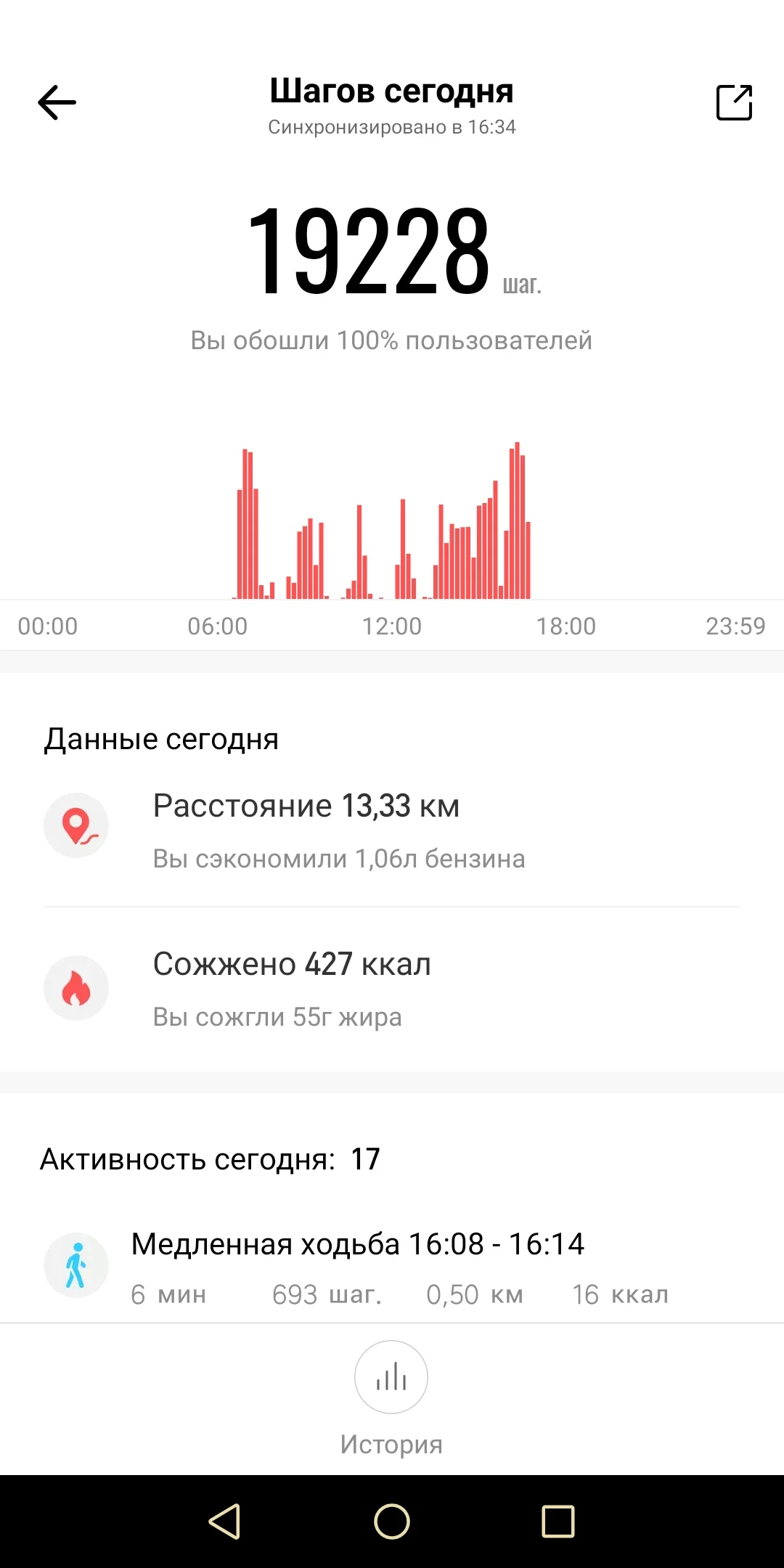Tap the back arrow to return
This screenshot has height=1568, width=784.
pos(58,102)
